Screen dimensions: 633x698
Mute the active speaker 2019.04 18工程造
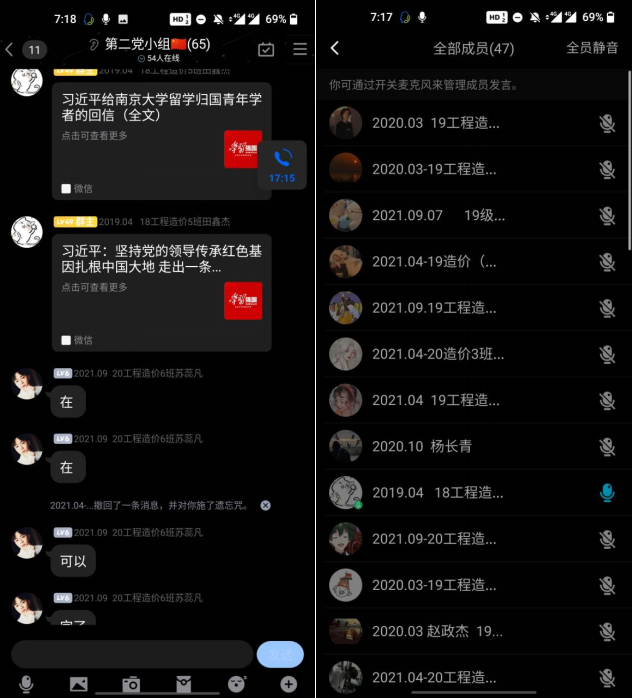(x=606, y=492)
